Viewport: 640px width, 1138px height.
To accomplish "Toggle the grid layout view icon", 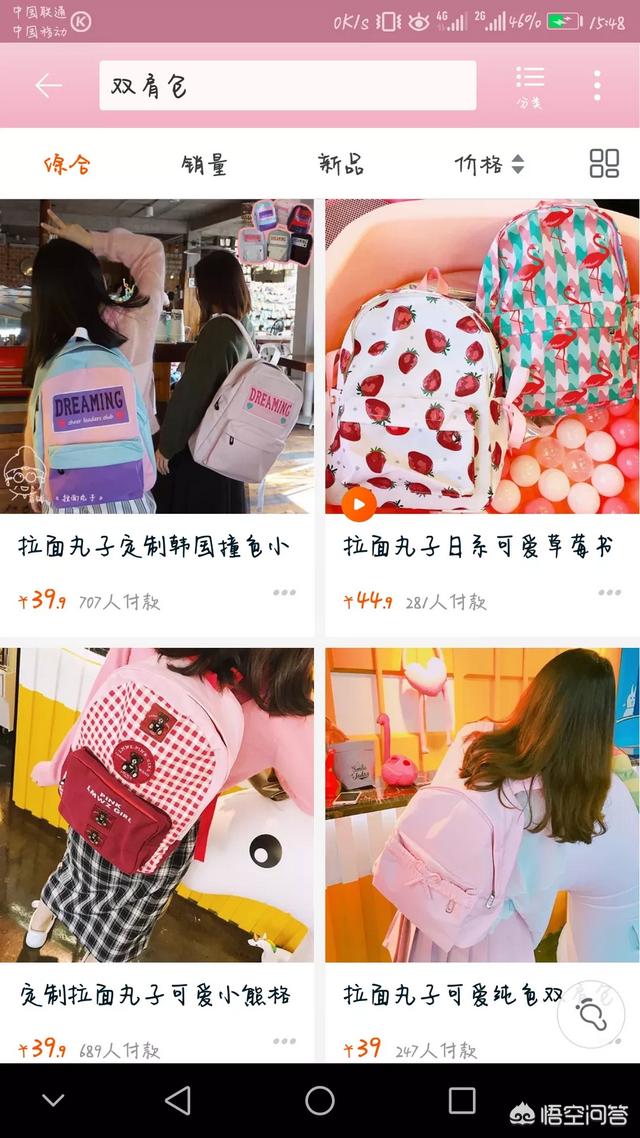I will click(604, 163).
